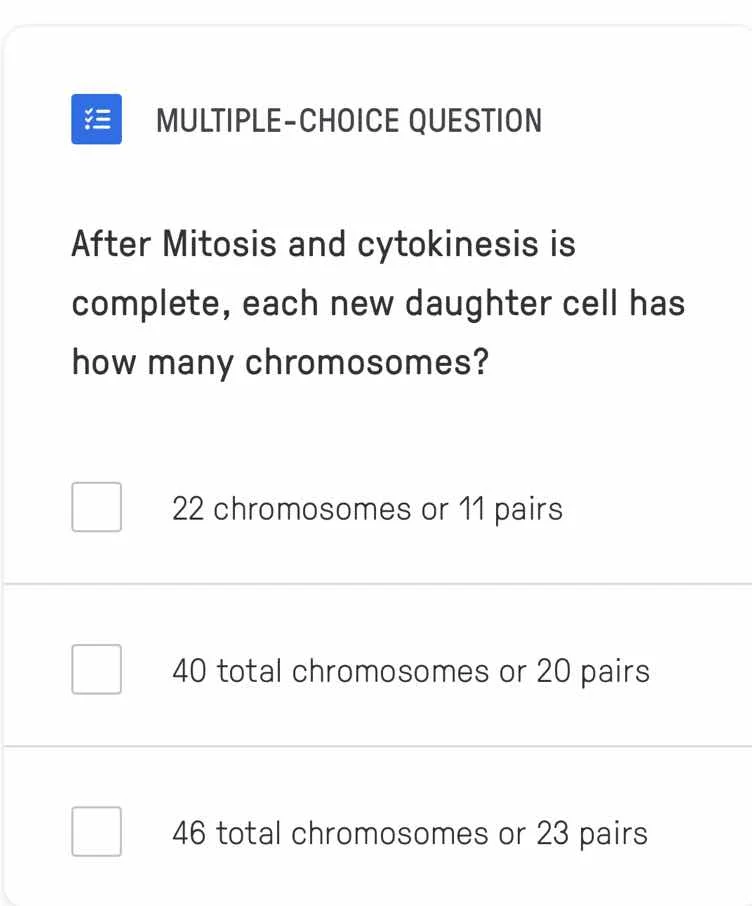Tap the question text about daughter cells
The width and height of the screenshot is (752, 906).
(x=376, y=302)
